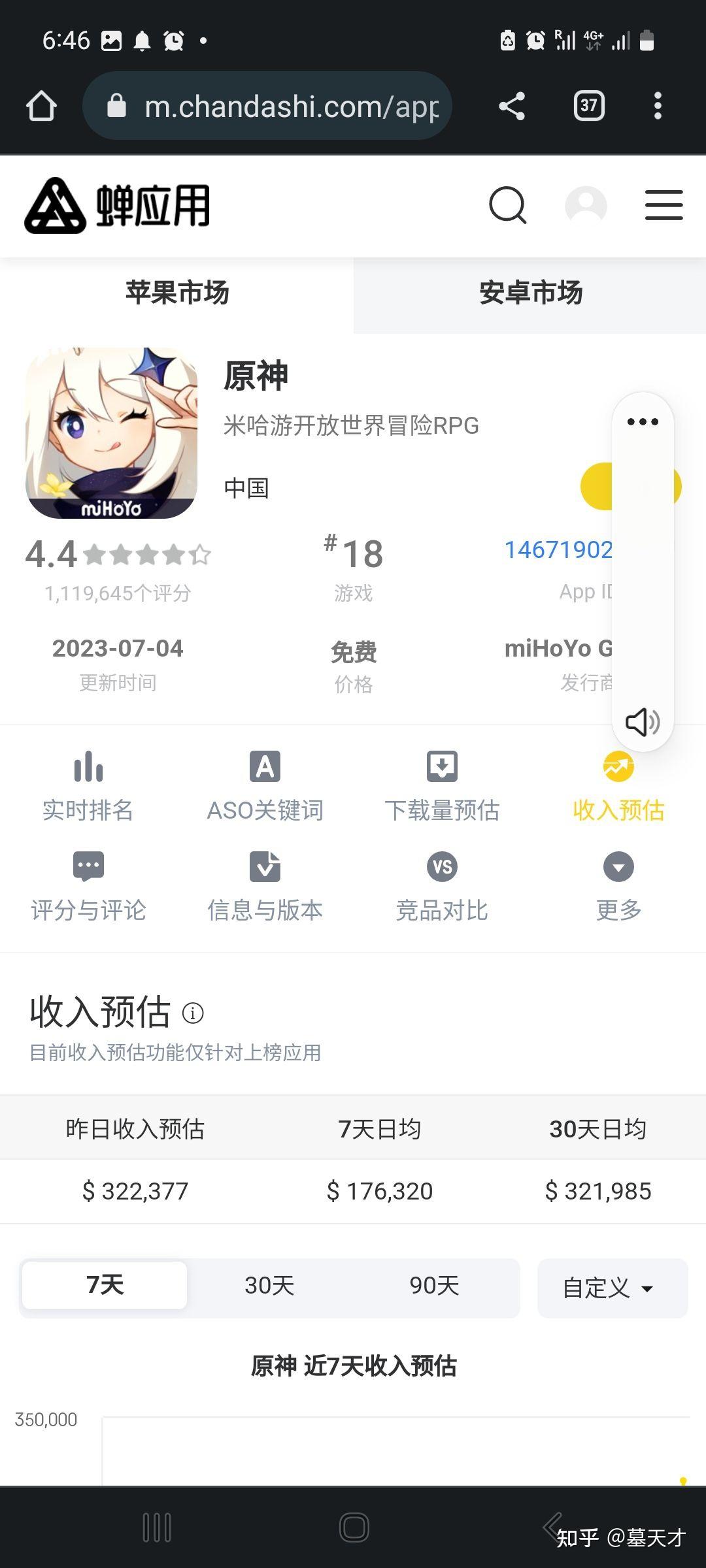This screenshot has width=706, height=1568.
Task: Switch to the 苹果市场 tab
Action: [x=176, y=293]
